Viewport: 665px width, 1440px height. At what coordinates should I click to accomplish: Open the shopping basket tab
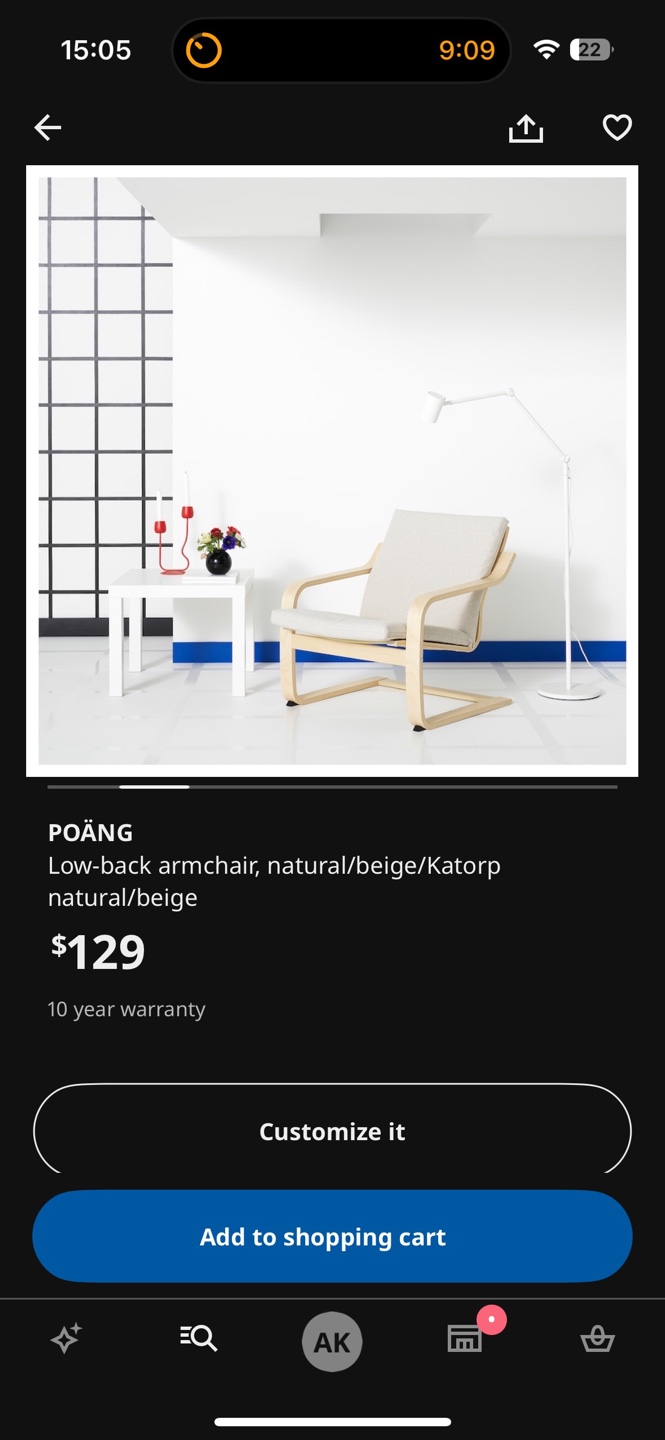tap(598, 1338)
